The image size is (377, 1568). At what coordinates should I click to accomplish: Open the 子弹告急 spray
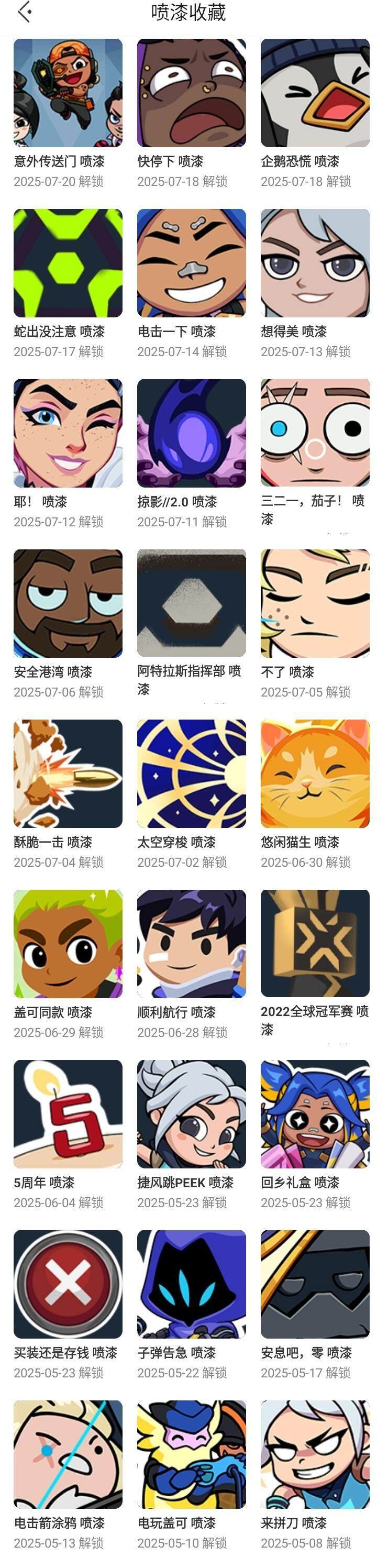point(191,1284)
